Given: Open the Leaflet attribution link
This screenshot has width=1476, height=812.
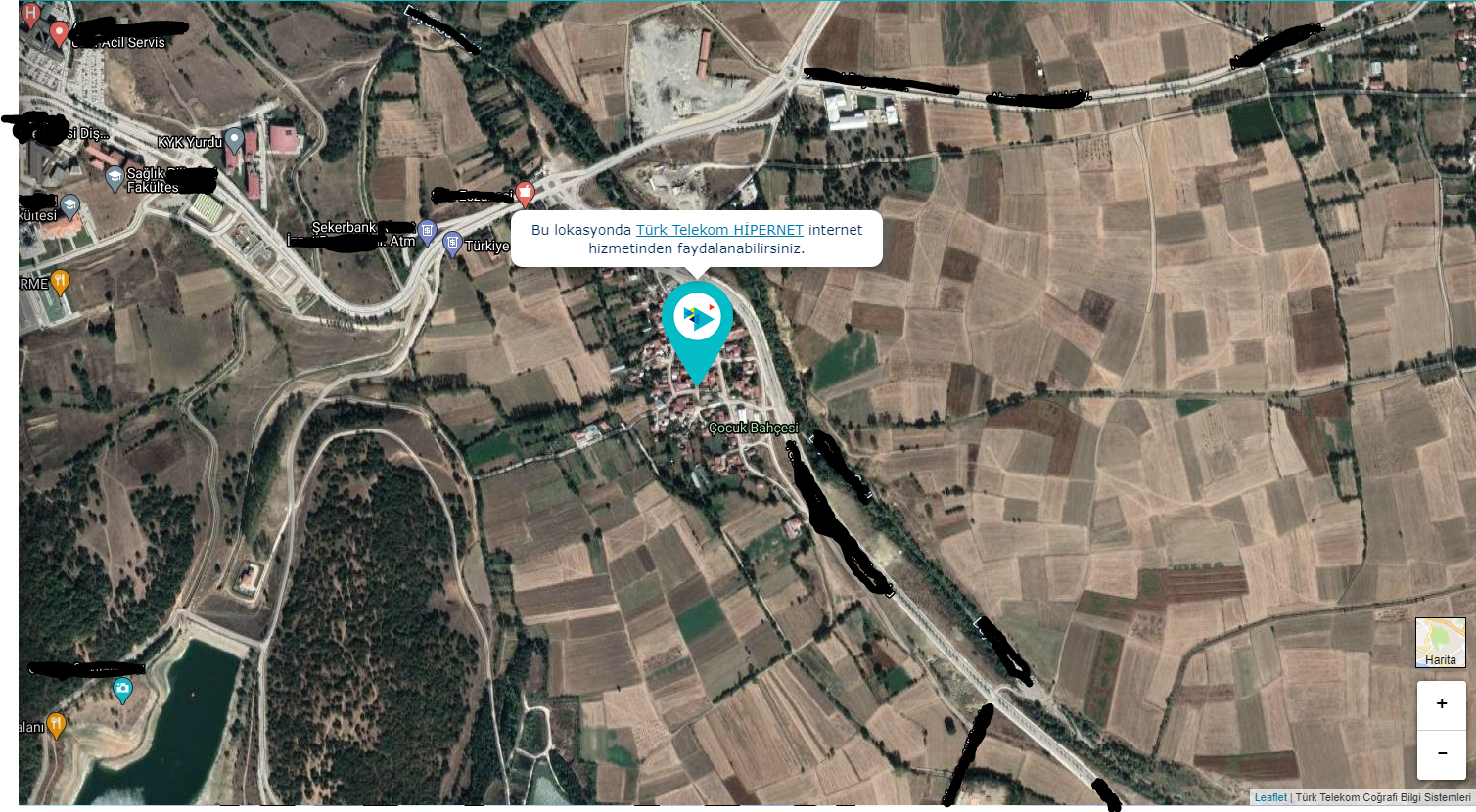Looking at the screenshot, I should pyautogui.click(x=1270, y=797).
